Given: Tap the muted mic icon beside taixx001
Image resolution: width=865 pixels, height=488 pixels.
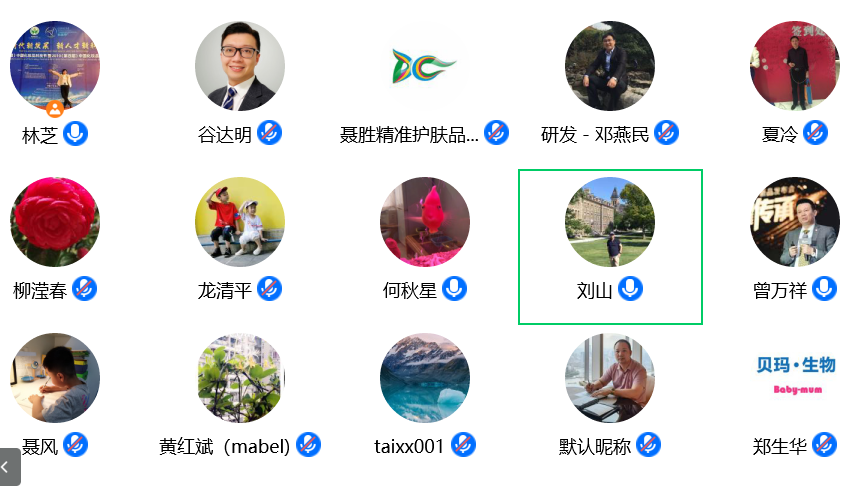Looking at the screenshot, I should coord(463,445).
